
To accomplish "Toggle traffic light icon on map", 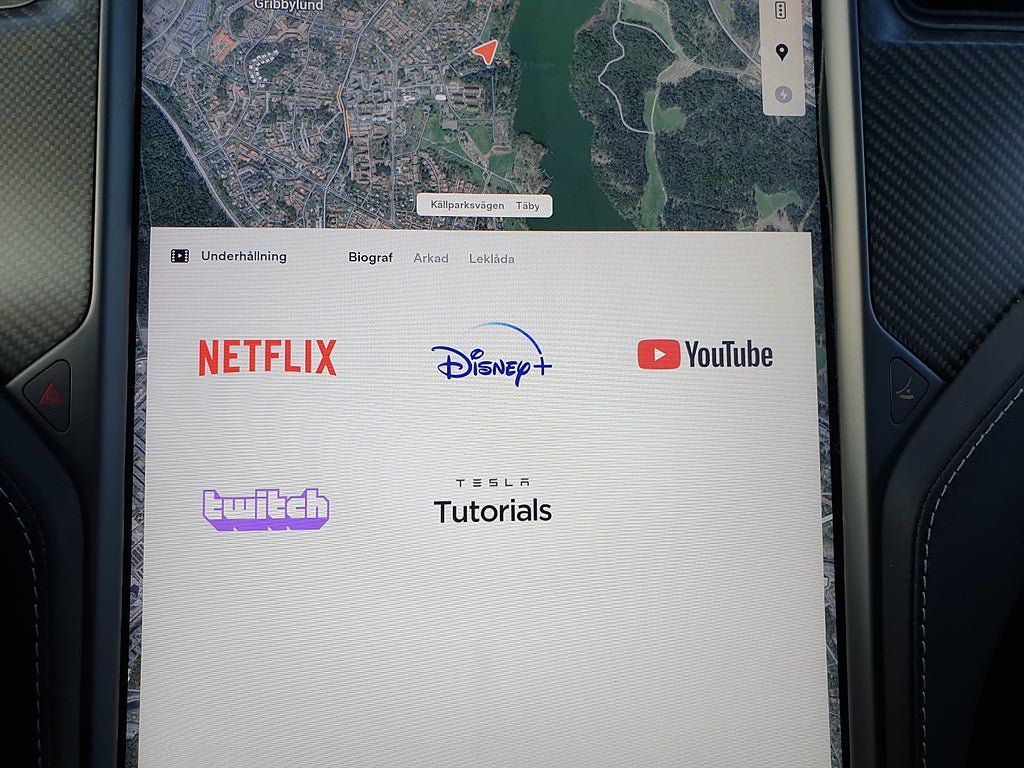I will (x=781, y=11).
